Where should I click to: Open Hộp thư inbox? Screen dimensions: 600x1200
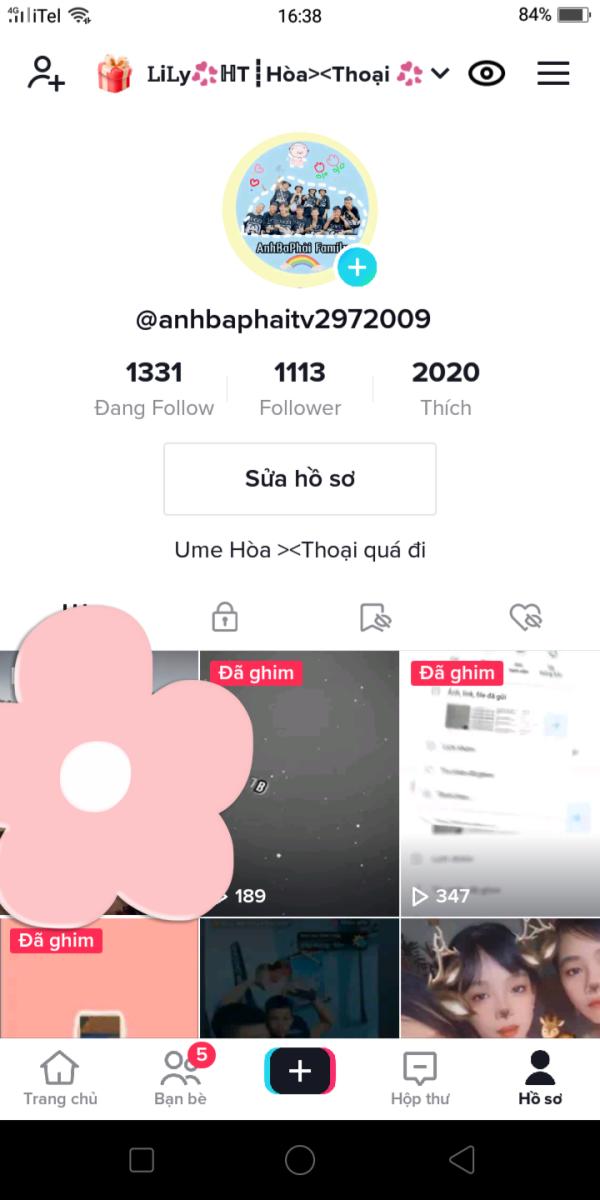coord(420,1078)
